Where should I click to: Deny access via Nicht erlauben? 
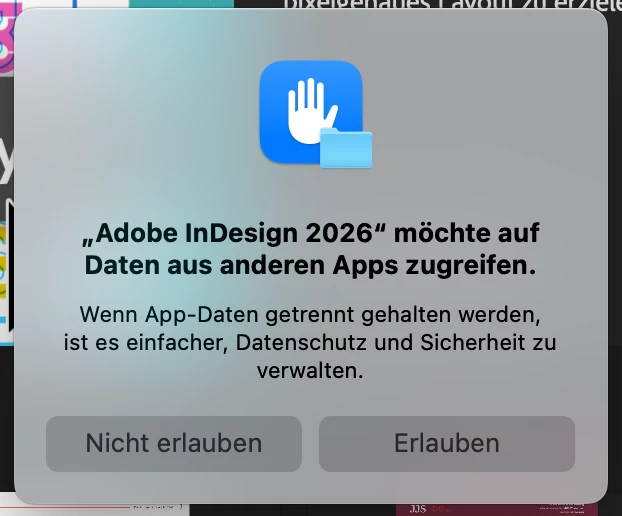point(174,443)
